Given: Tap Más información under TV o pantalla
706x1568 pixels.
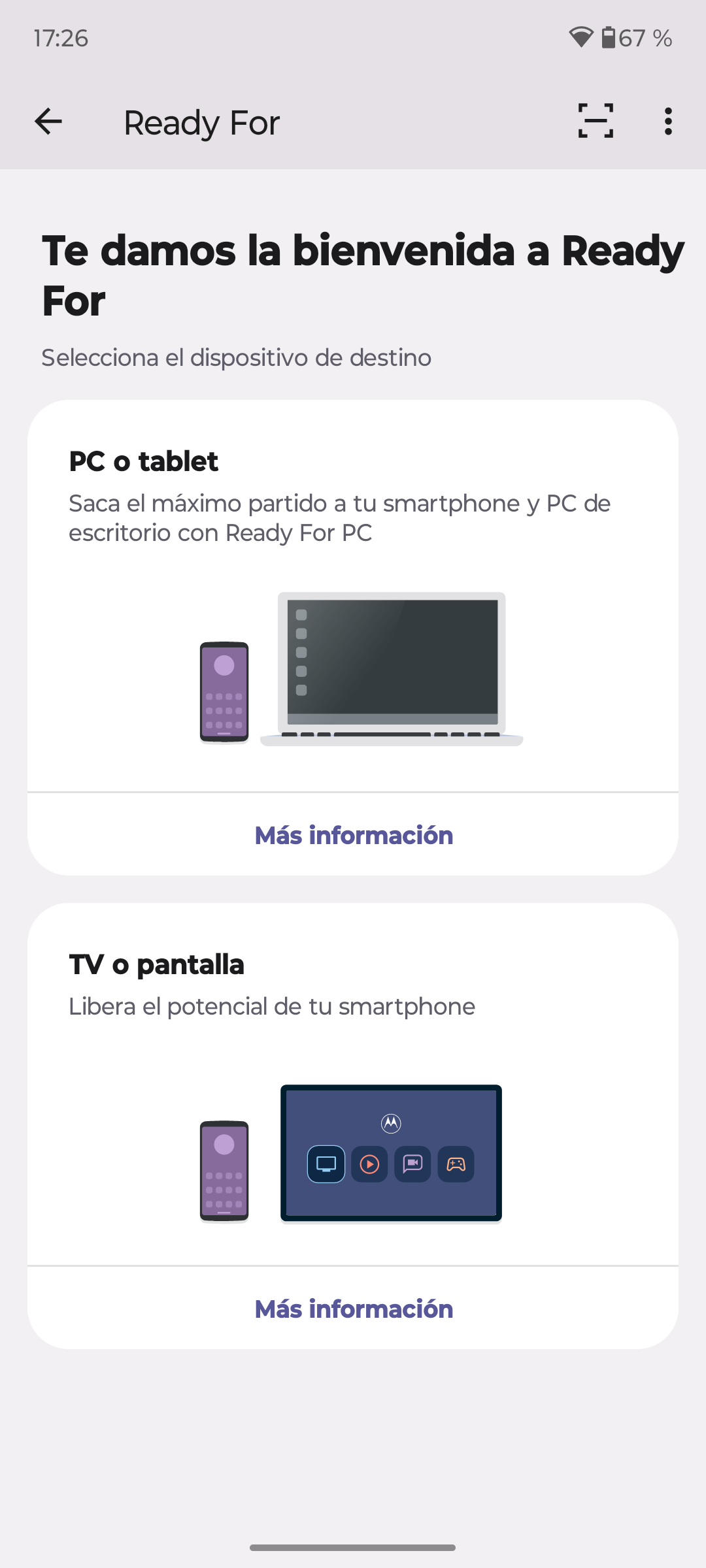Looking at the screenshot, I should (x=353, y=1309).
